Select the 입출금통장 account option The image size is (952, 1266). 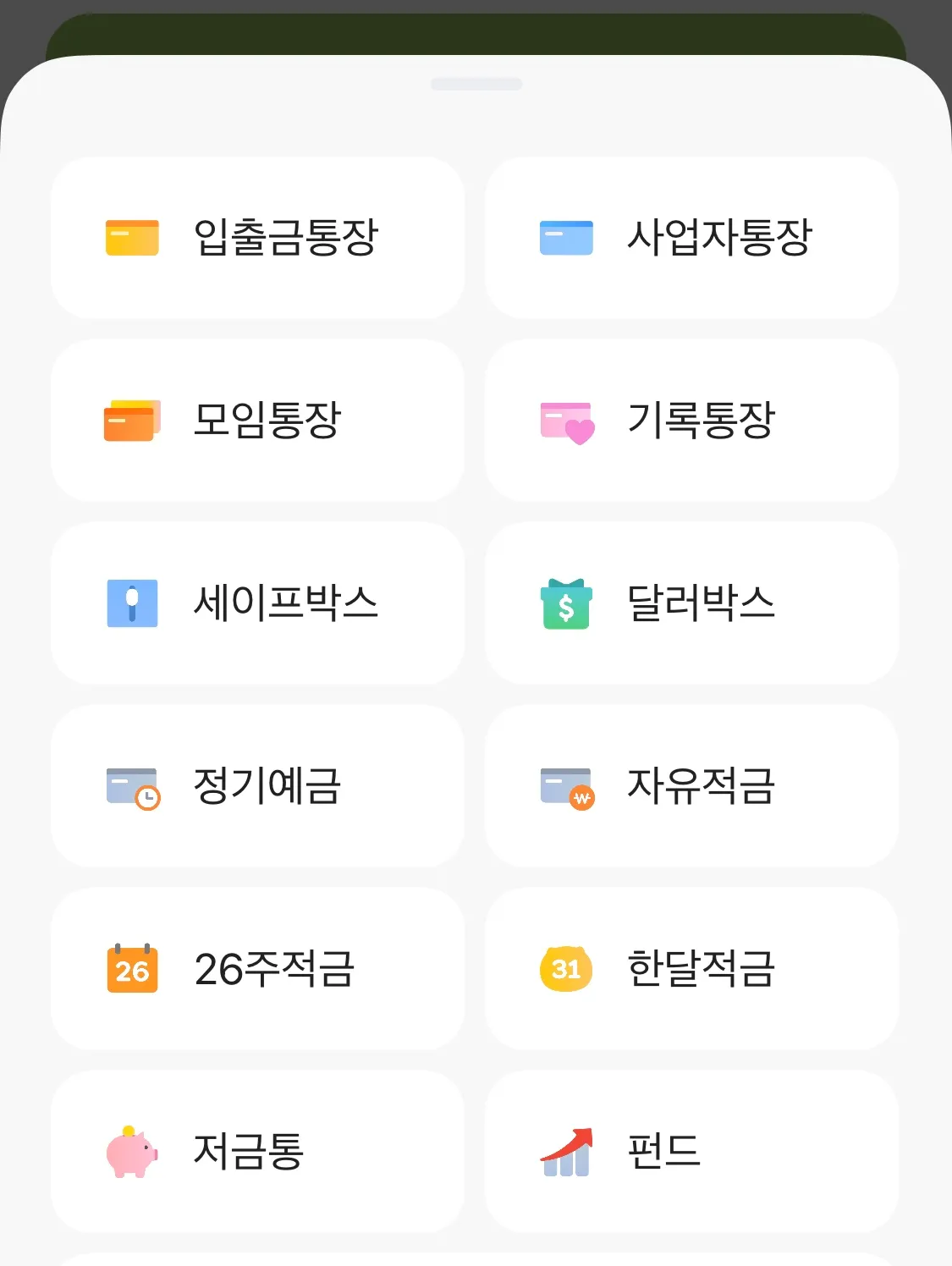(257, 238)
